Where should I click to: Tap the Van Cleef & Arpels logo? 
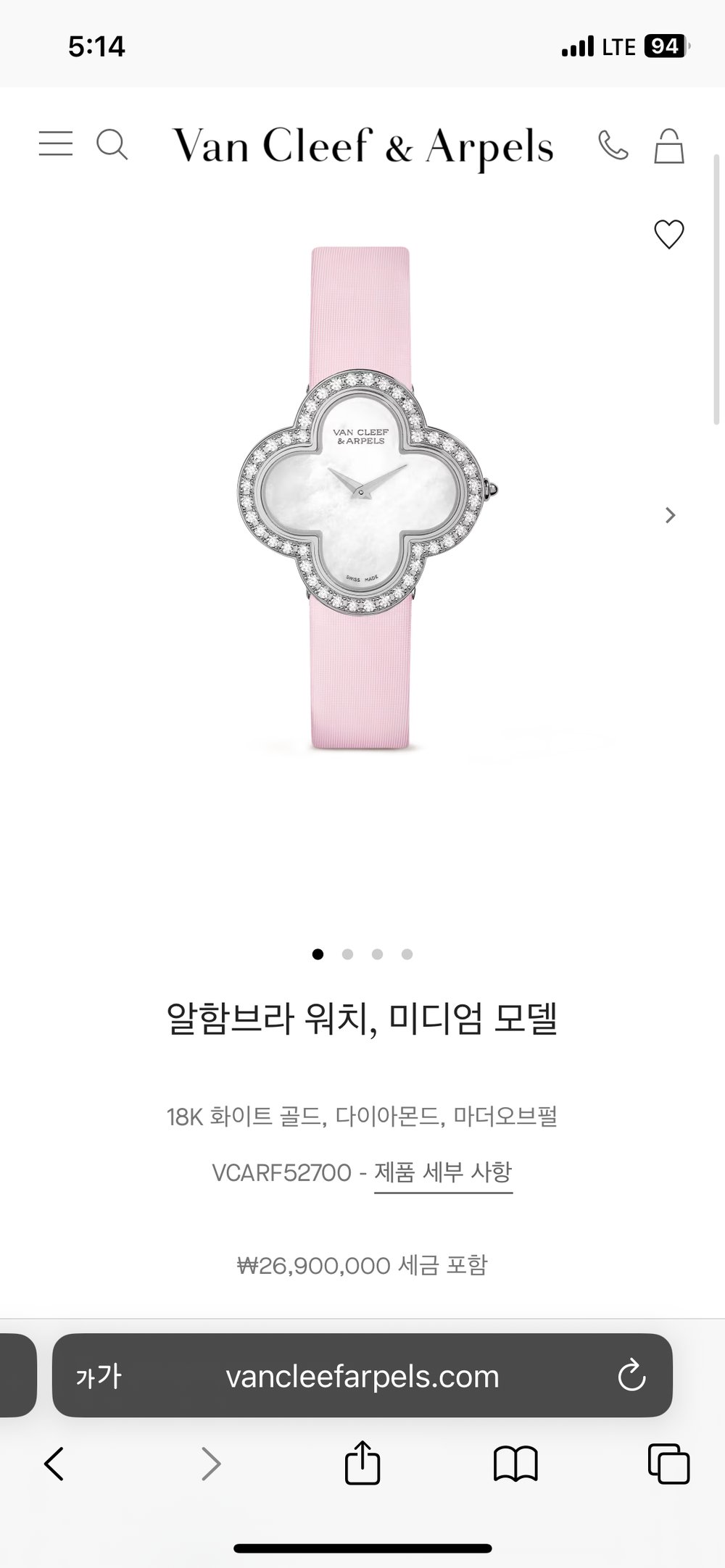[362, 147]
